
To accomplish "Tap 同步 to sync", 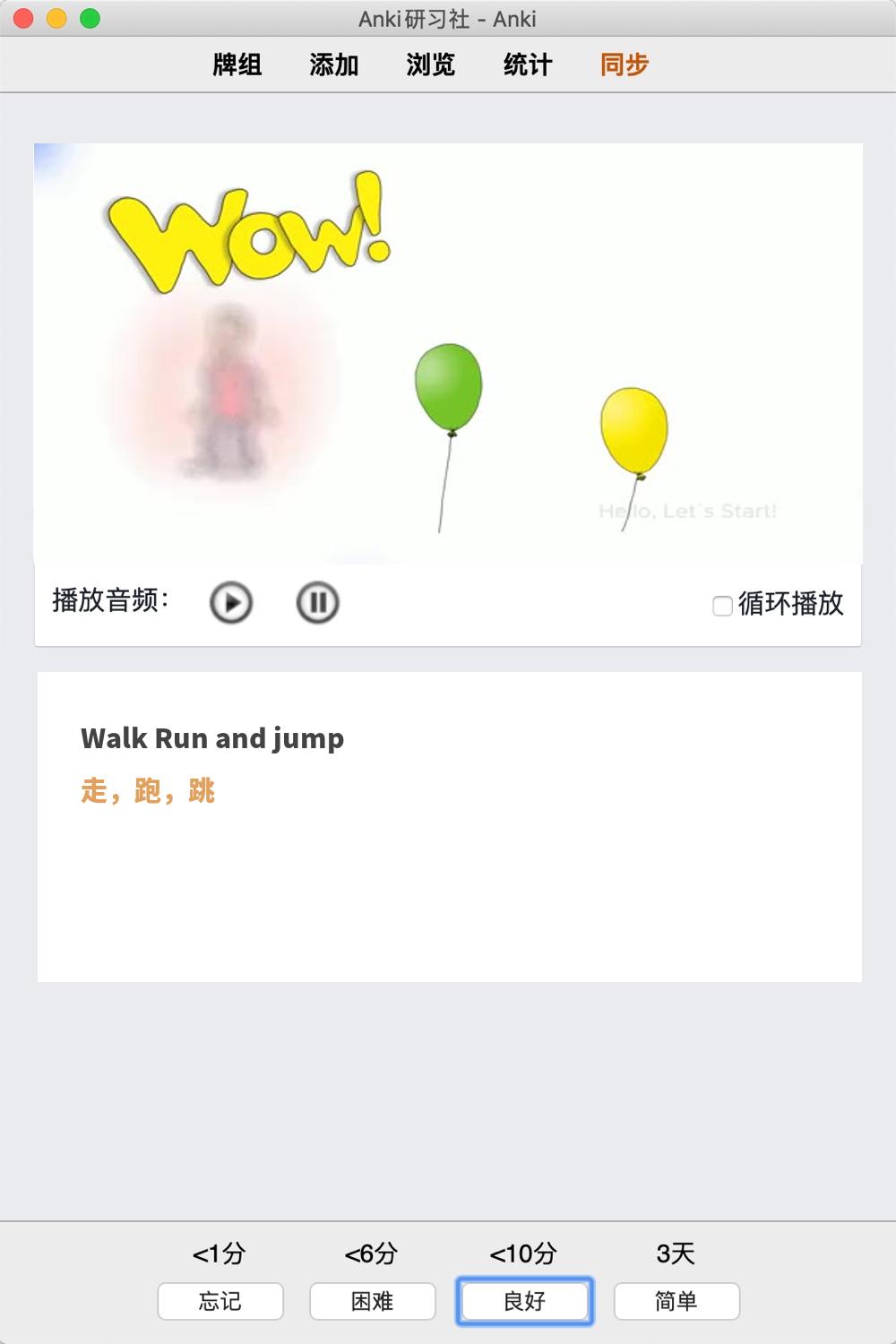I will pyautogui.click(x=625, y=65).
